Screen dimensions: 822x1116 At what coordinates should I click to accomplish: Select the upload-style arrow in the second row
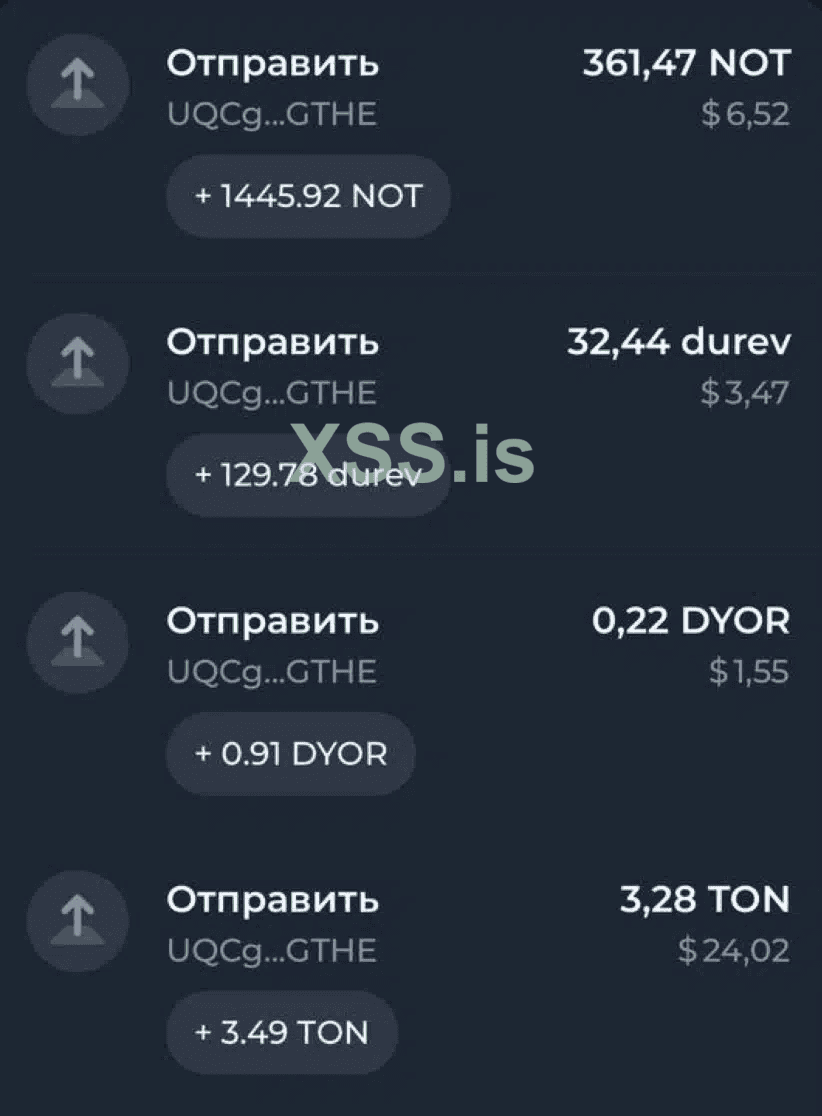tap(77, 364)
